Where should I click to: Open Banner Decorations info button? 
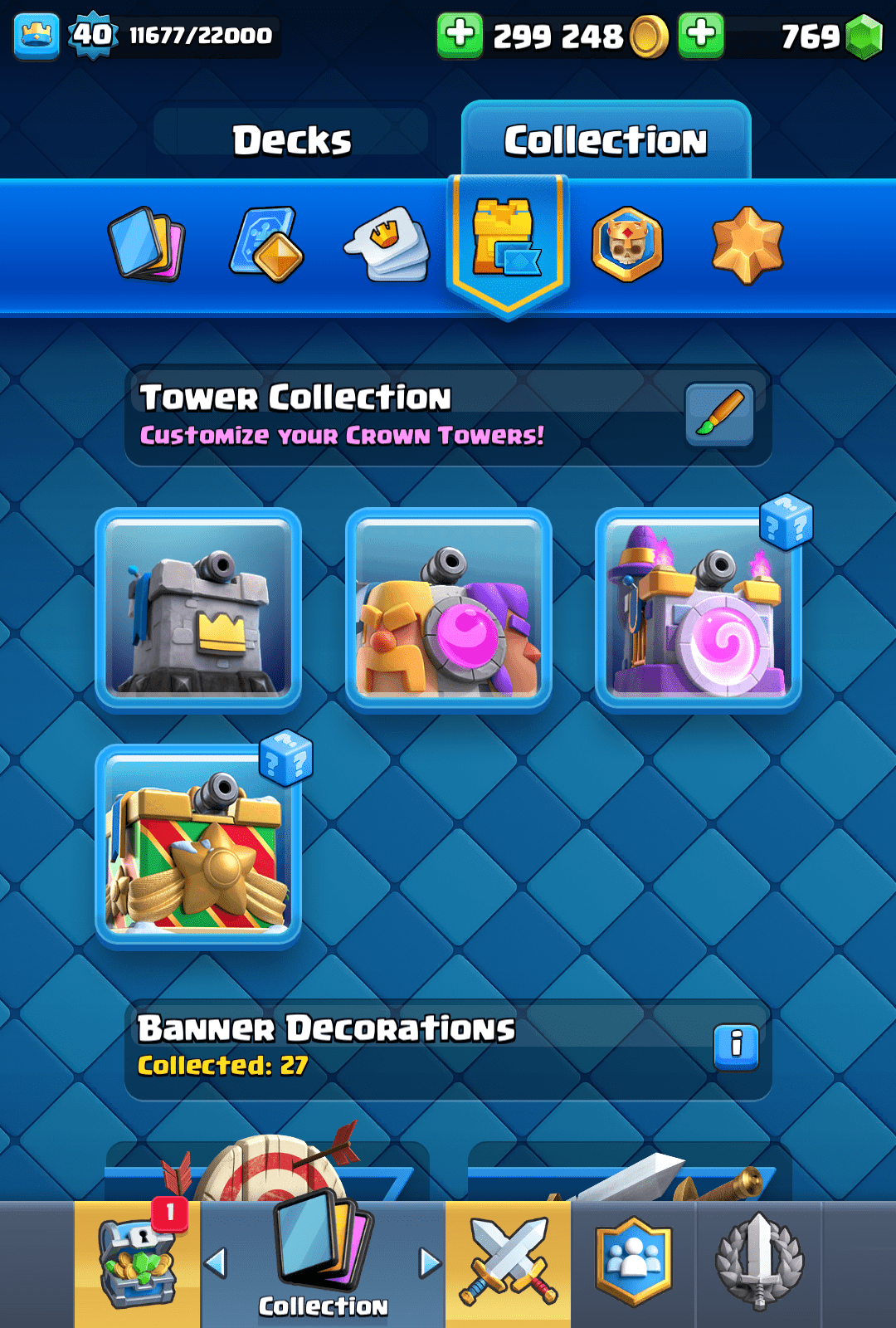[x=736, y=1046]
